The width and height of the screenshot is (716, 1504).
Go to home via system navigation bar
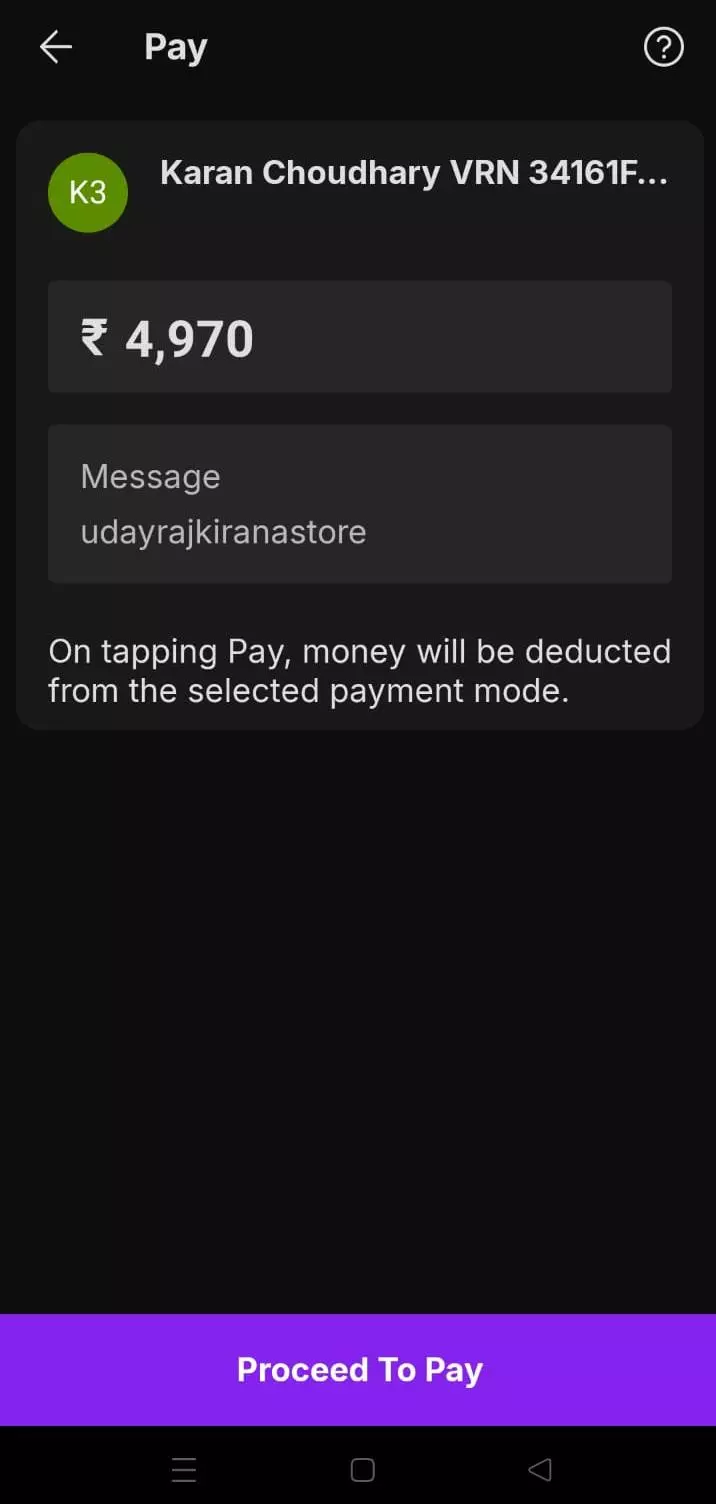pos(362,1469)
